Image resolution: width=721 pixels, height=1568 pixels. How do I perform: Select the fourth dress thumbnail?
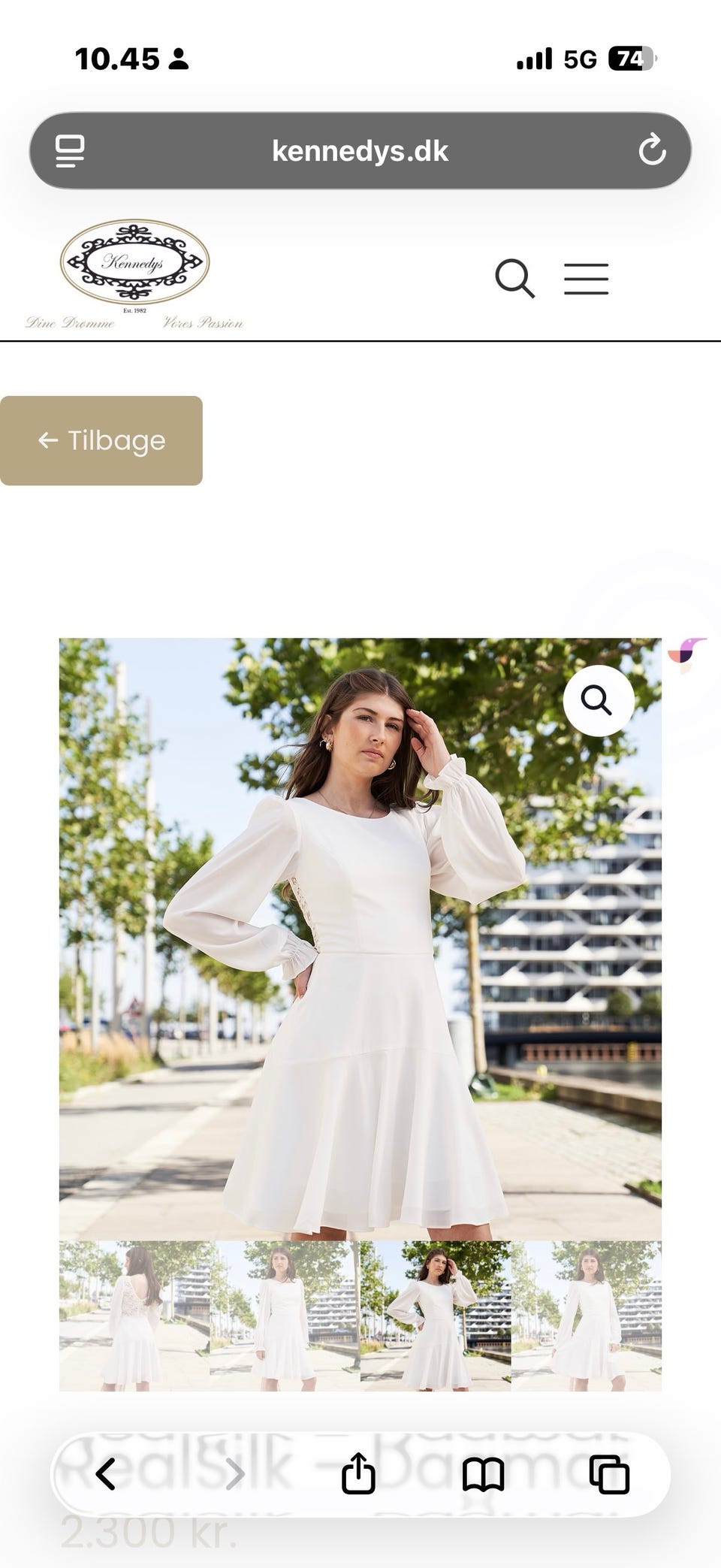point(586,1315)
